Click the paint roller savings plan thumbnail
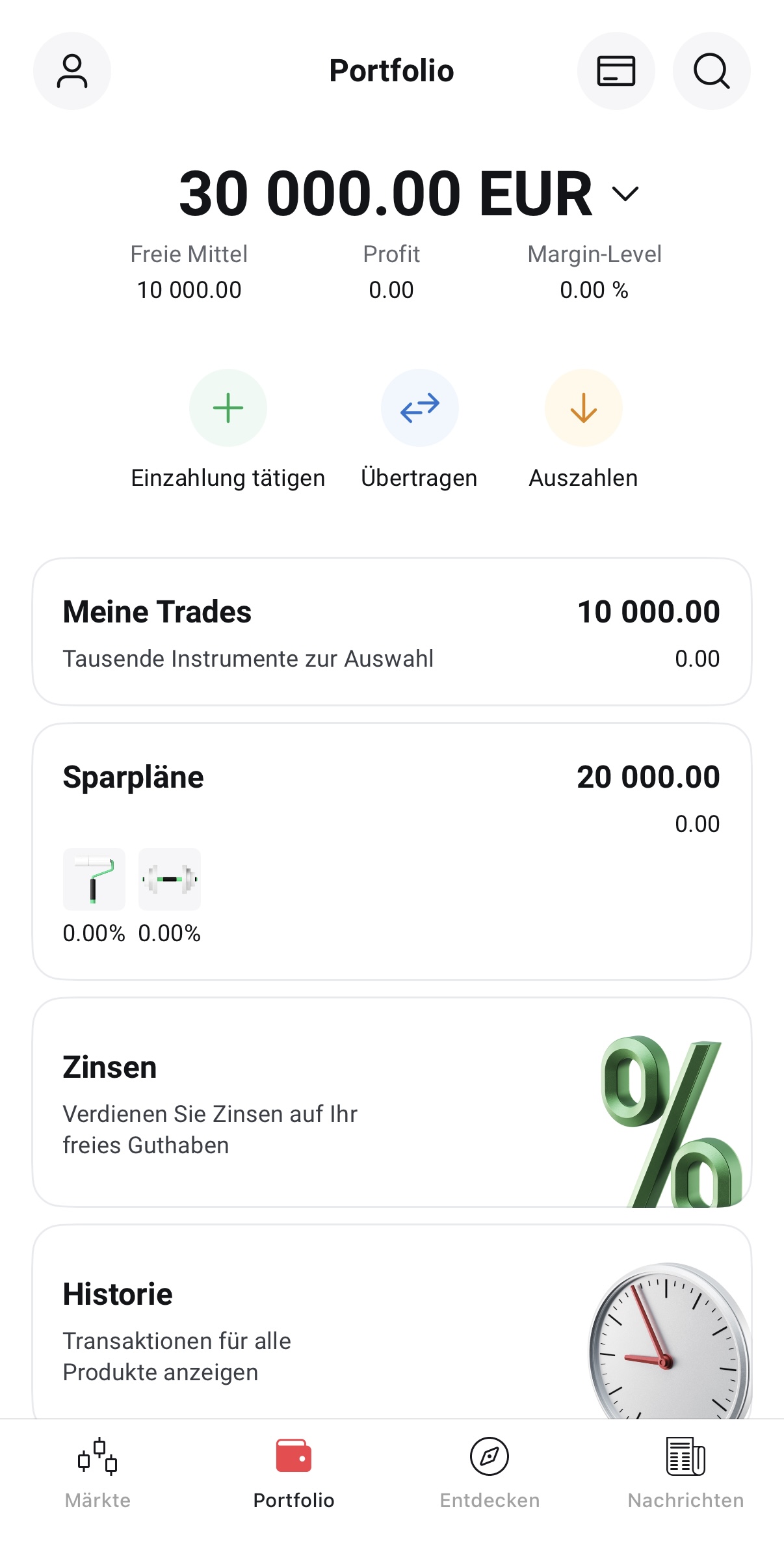Image resolution: width=784 pixels, height=1550 pixels. click(94, 879)
